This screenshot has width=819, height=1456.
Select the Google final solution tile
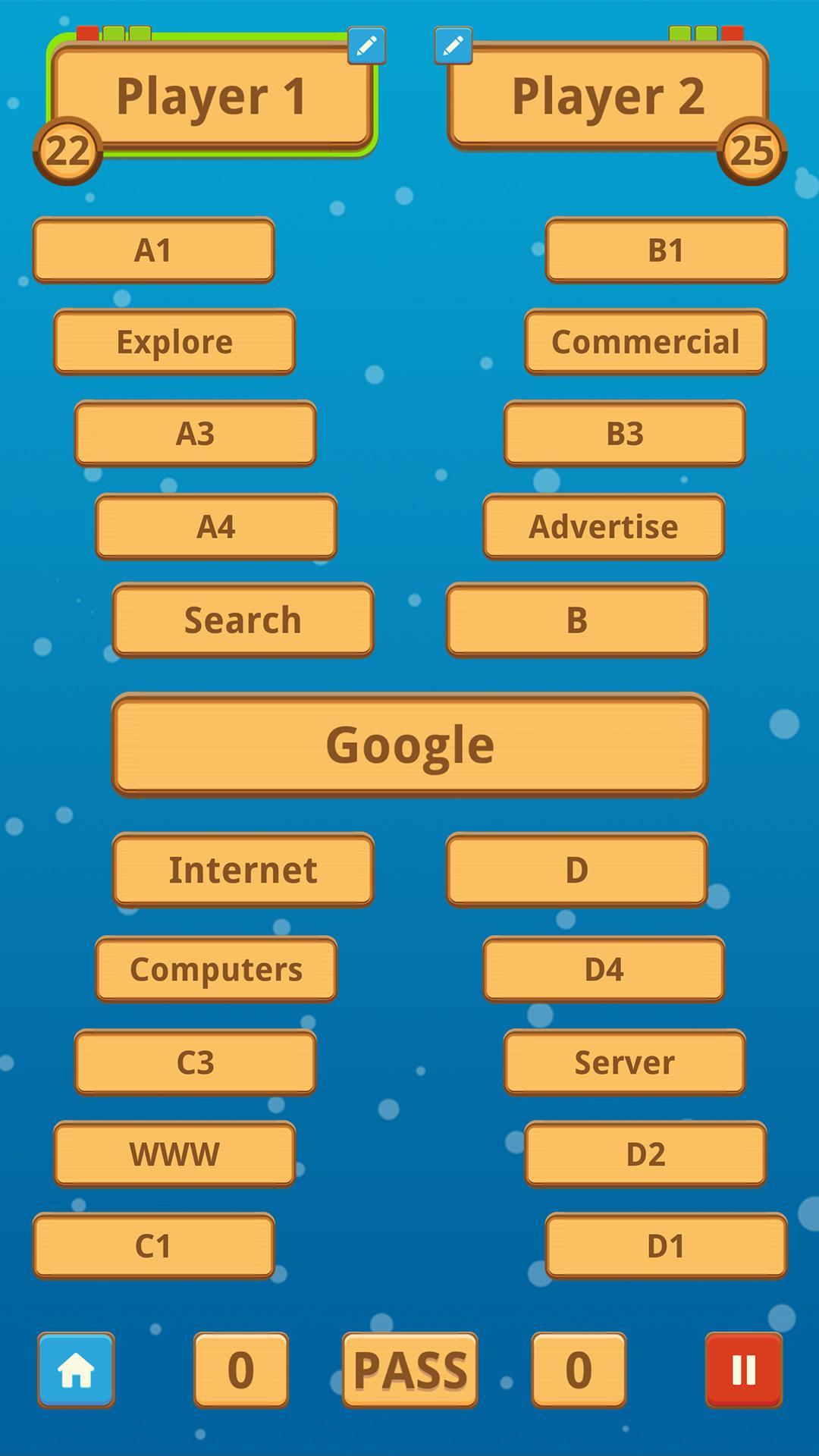tap(409, 745)
